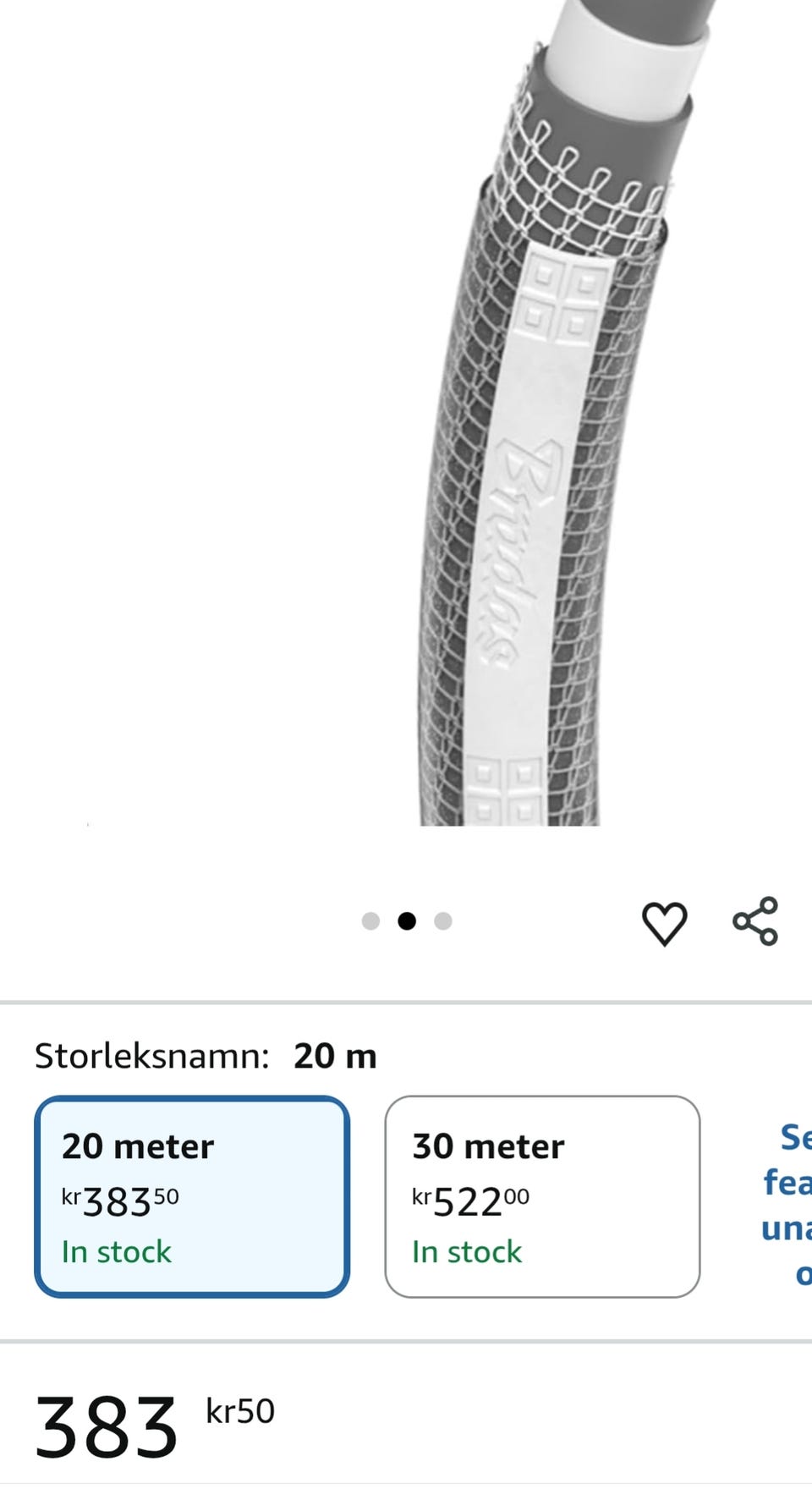
Task: Click the 20 m size label
Action: 334,1056
